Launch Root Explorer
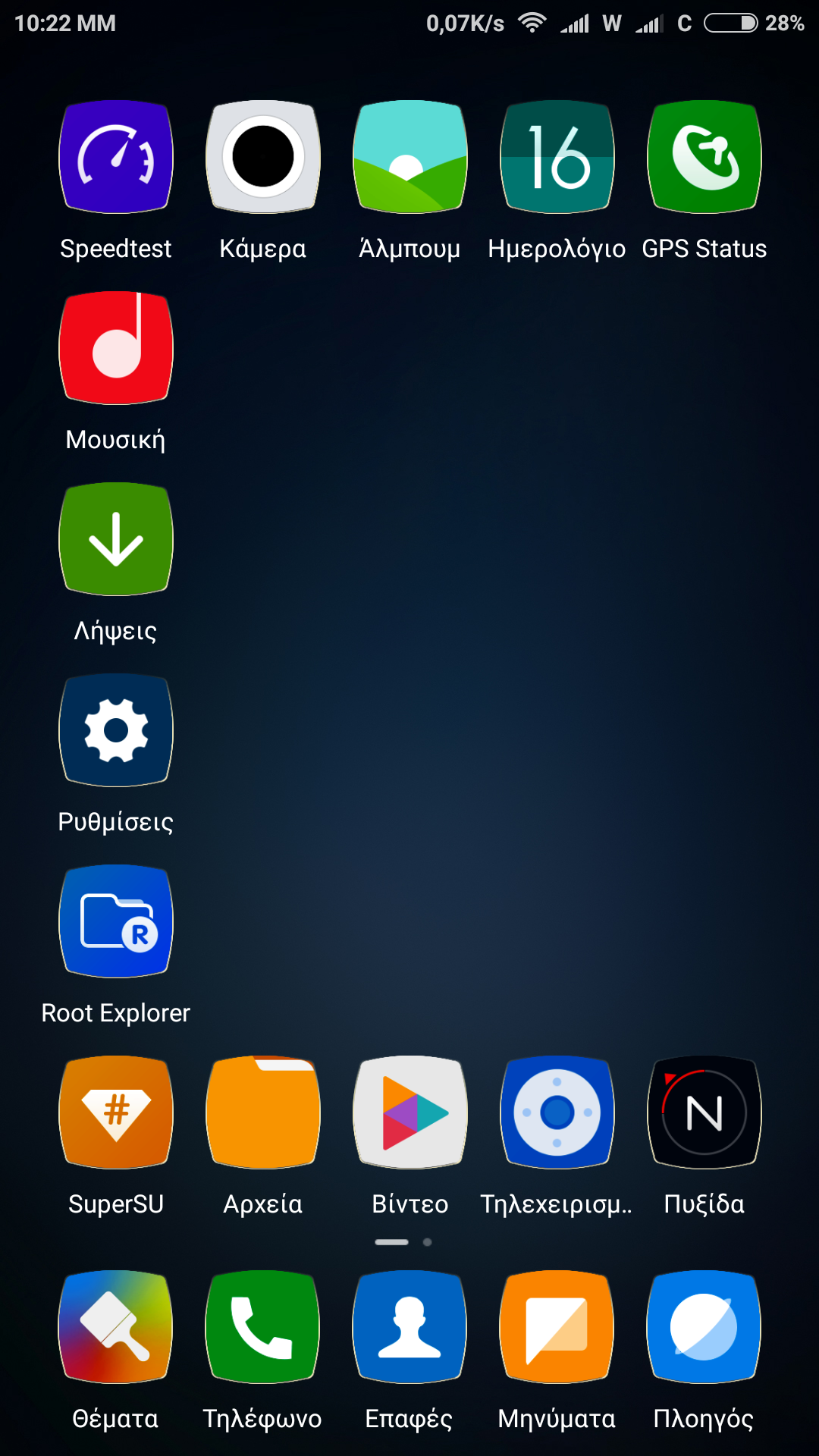The image size is (819, 1456). pos(116,921)
